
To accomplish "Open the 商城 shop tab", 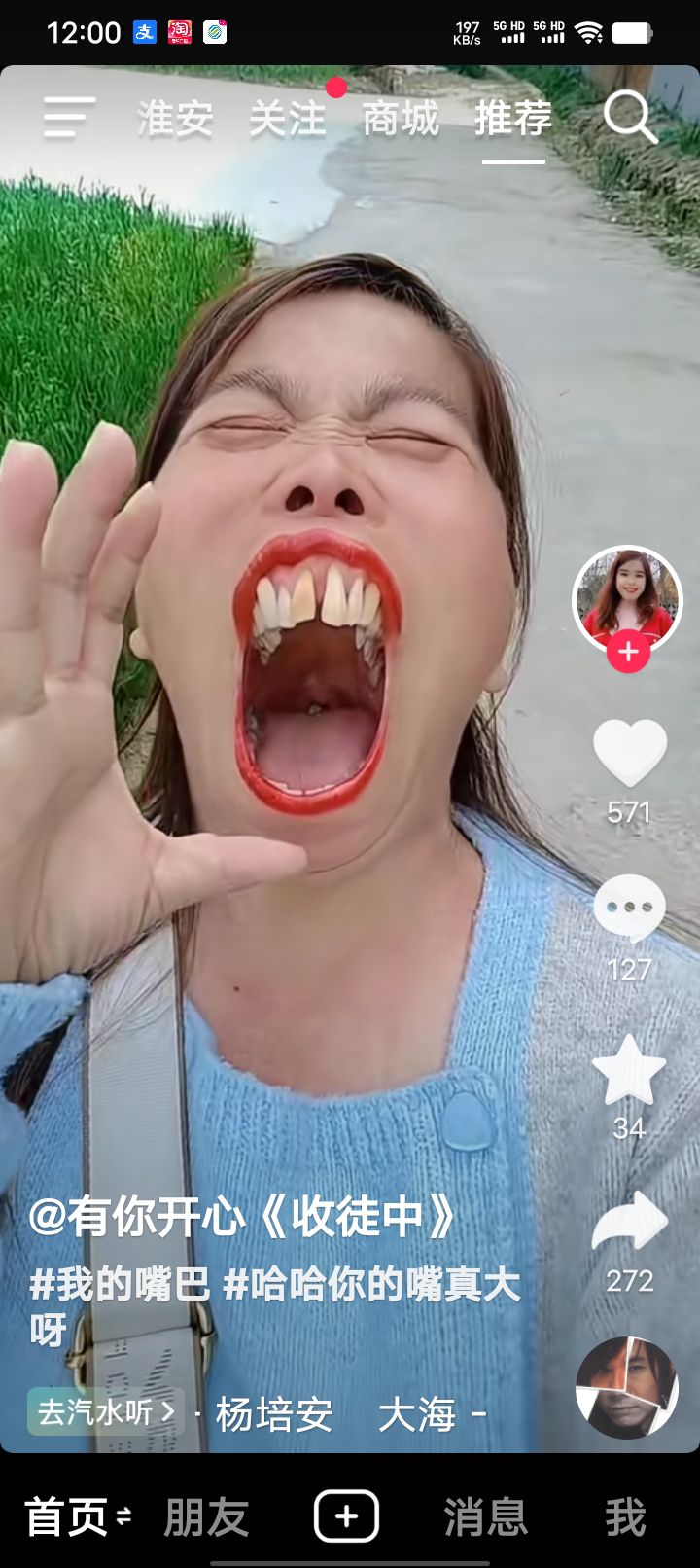I will [x=401, y=119].
